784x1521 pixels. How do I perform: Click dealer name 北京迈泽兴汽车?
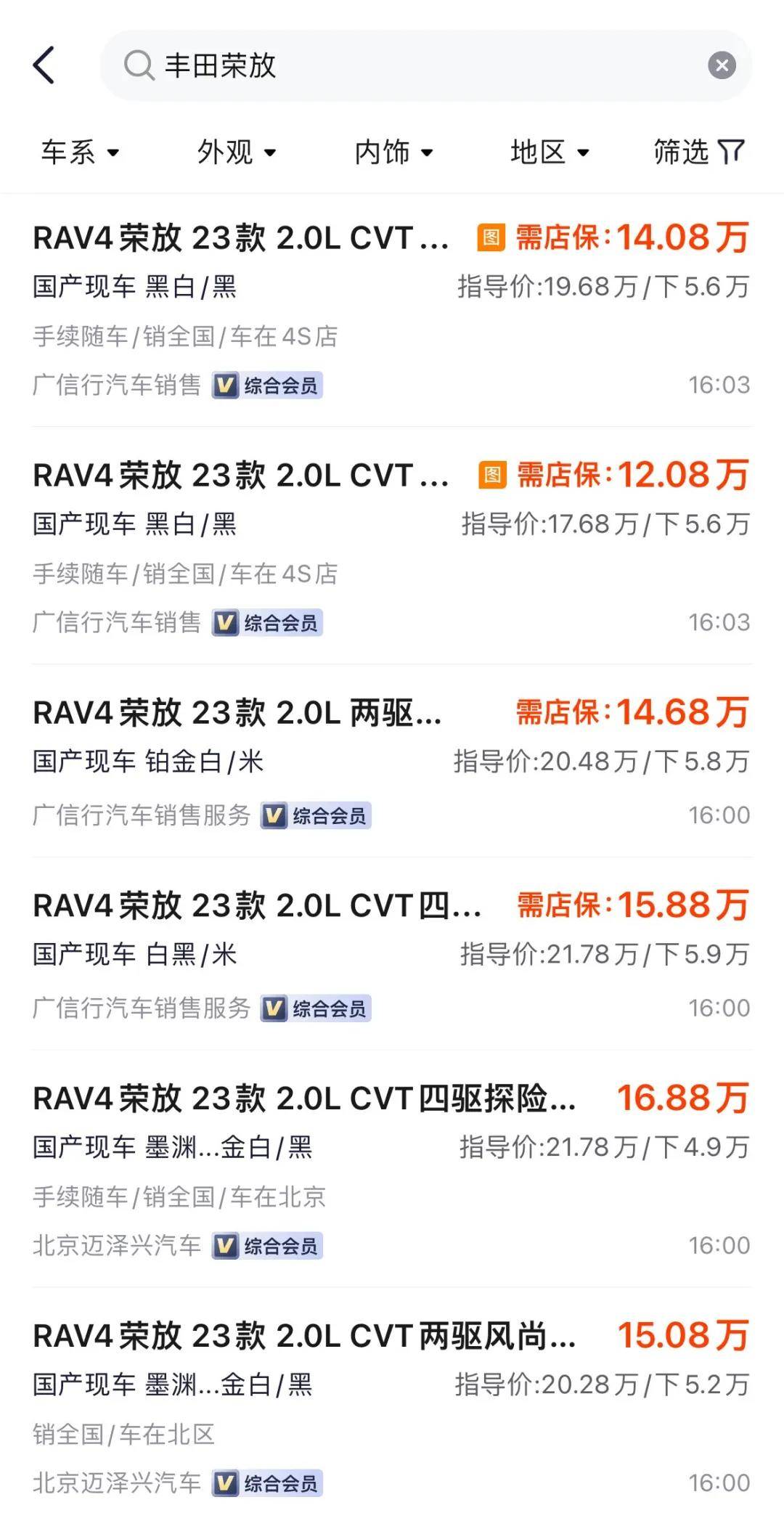116,1247
